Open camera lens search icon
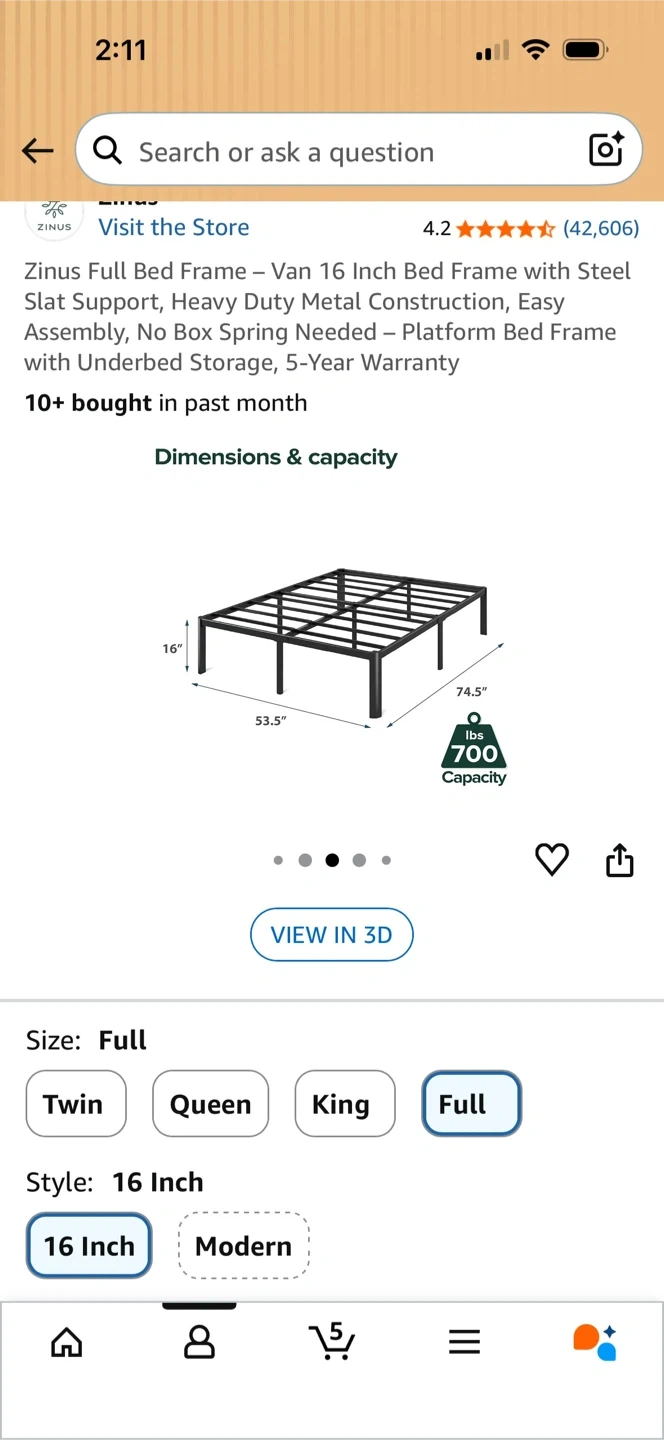This screenshot has width=664, height=1440. [x=606, y=150]
